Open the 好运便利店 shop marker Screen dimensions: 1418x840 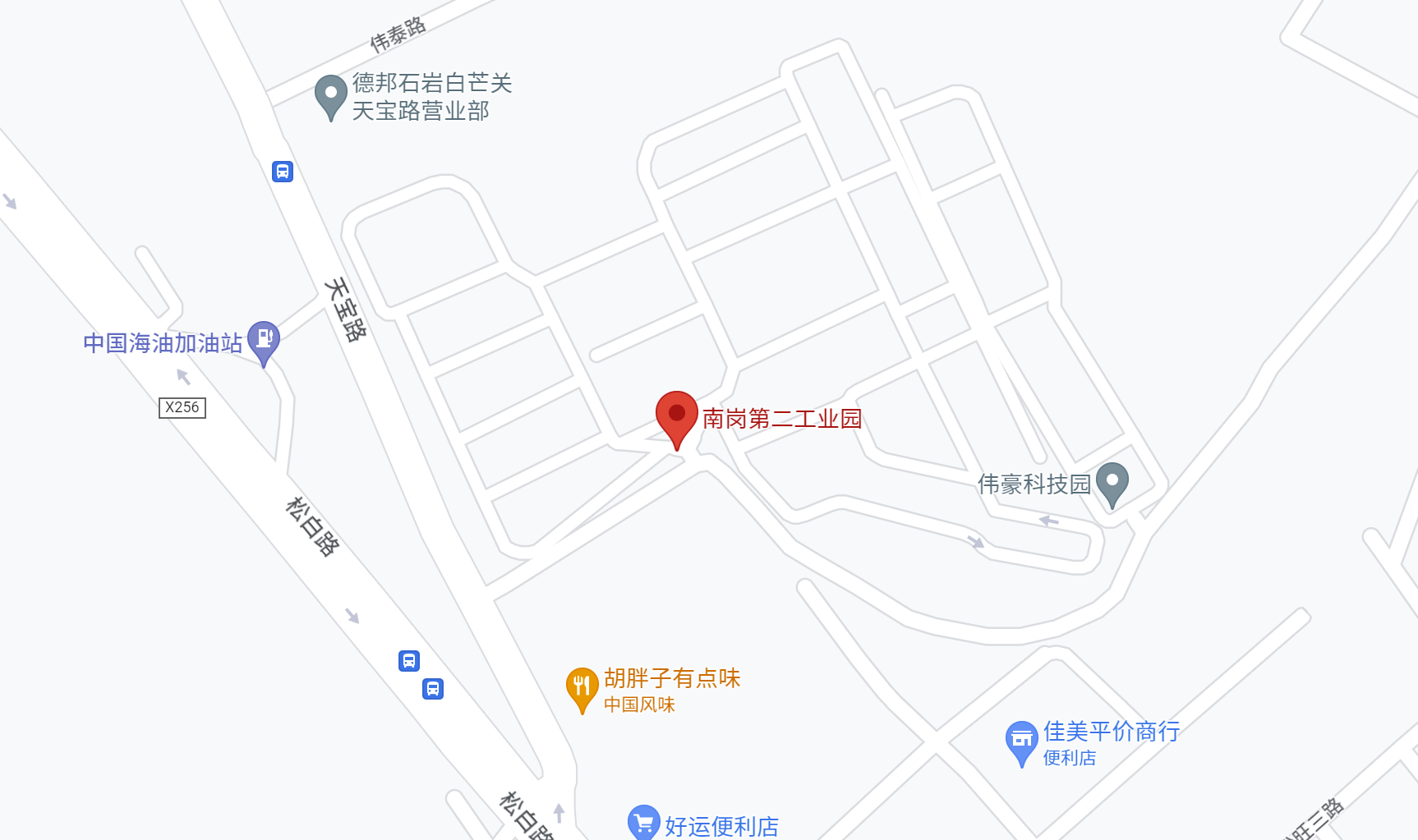pos(643,822)
